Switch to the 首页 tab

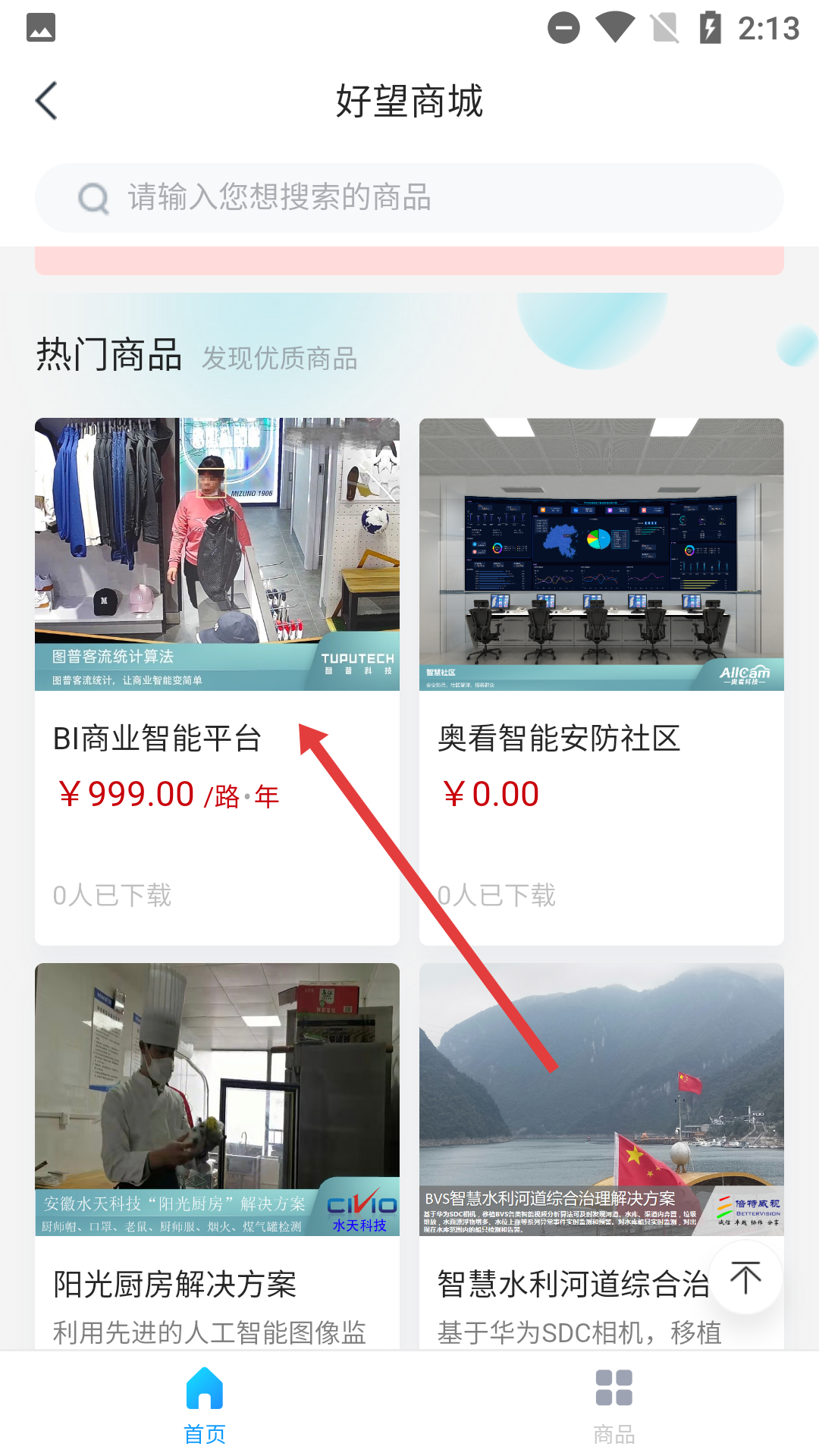pyautogui.click(x=205, y=1404)
